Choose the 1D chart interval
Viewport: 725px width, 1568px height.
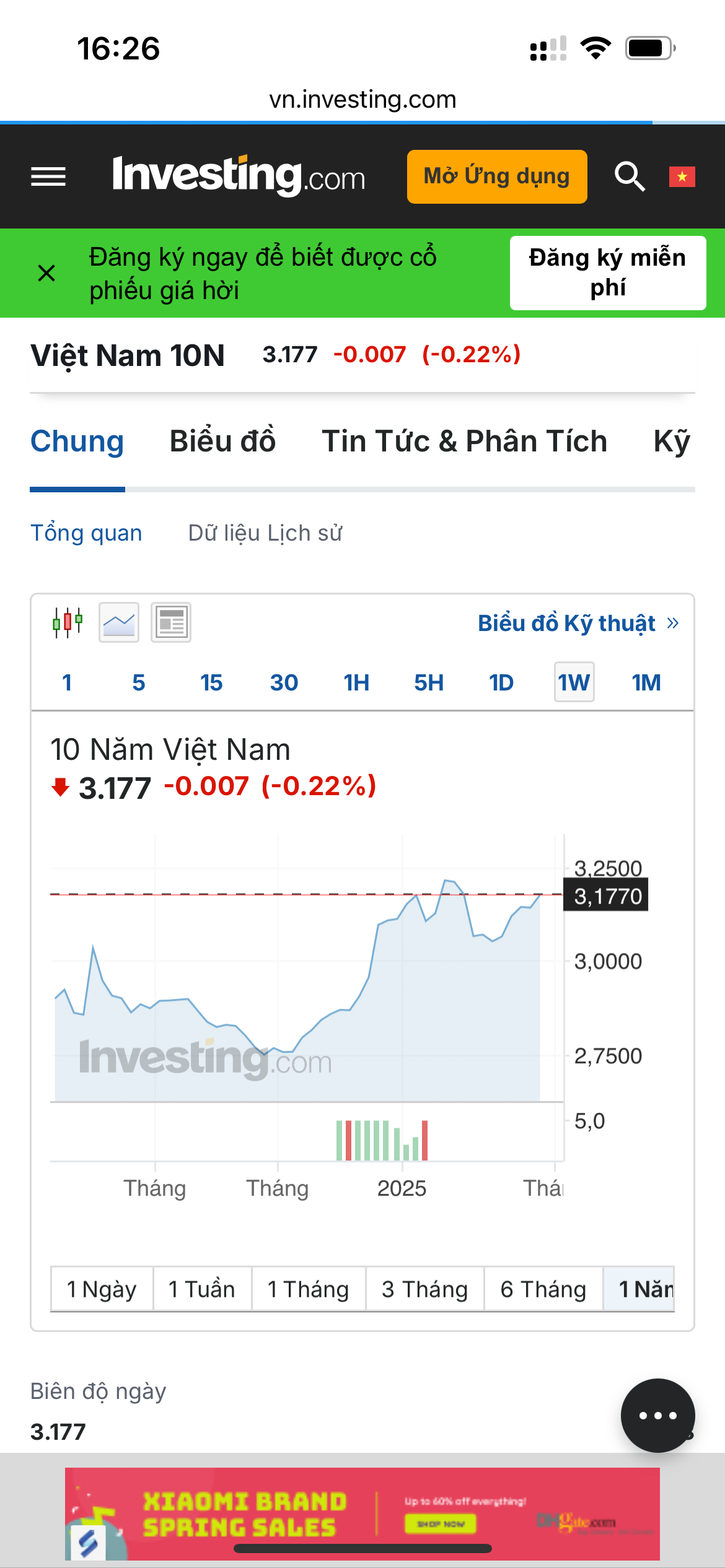click(x=501, y=682)
